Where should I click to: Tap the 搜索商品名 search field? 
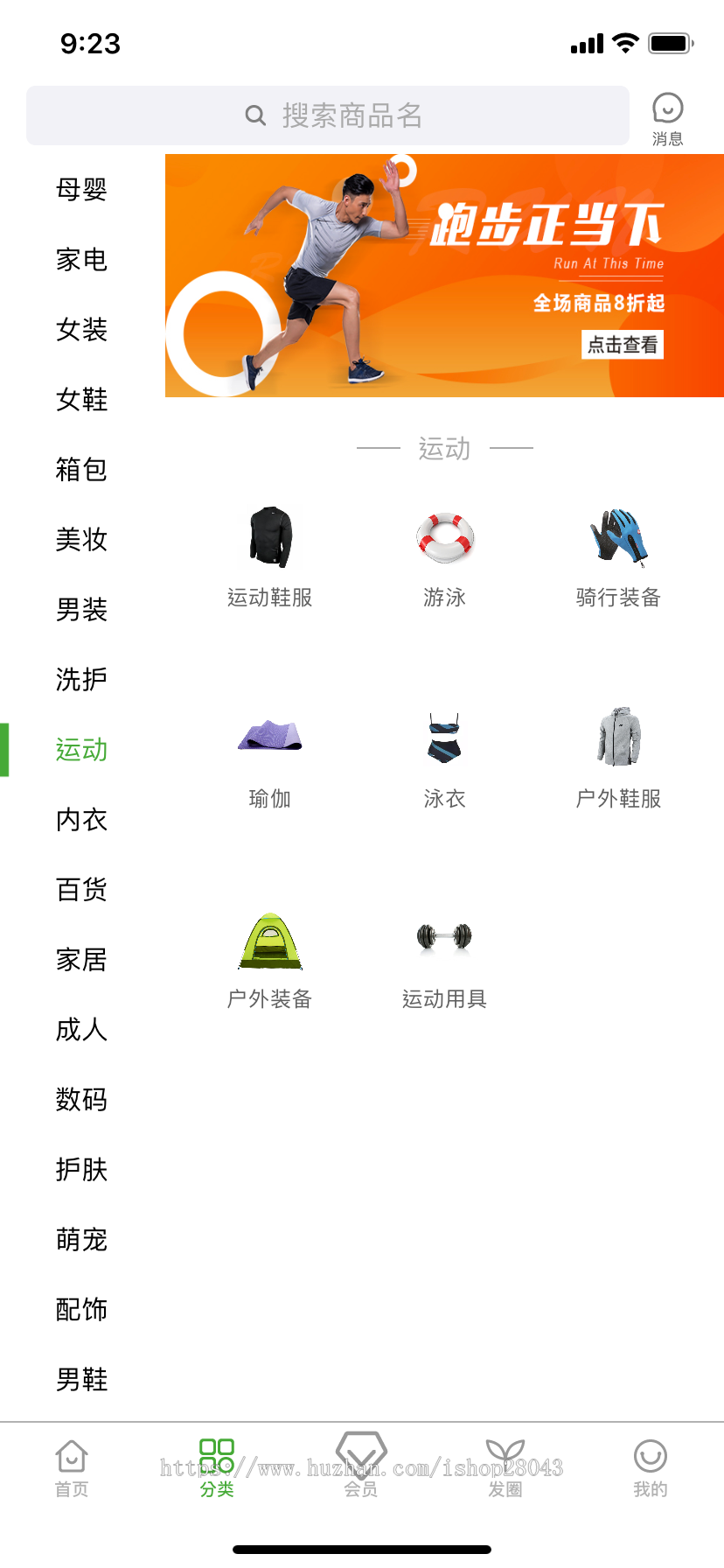[x=328, y=115]
